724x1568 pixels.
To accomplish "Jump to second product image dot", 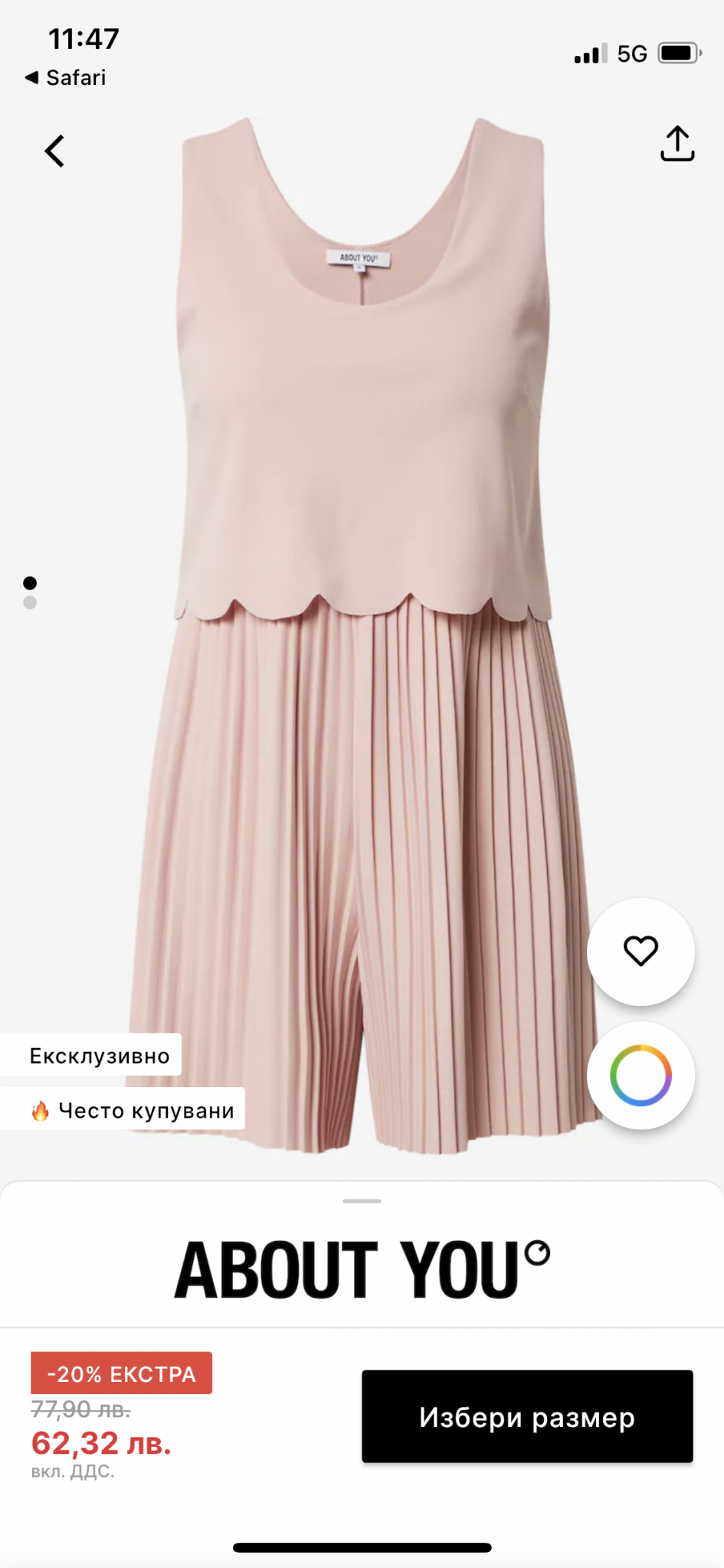I will coord(30,603).
